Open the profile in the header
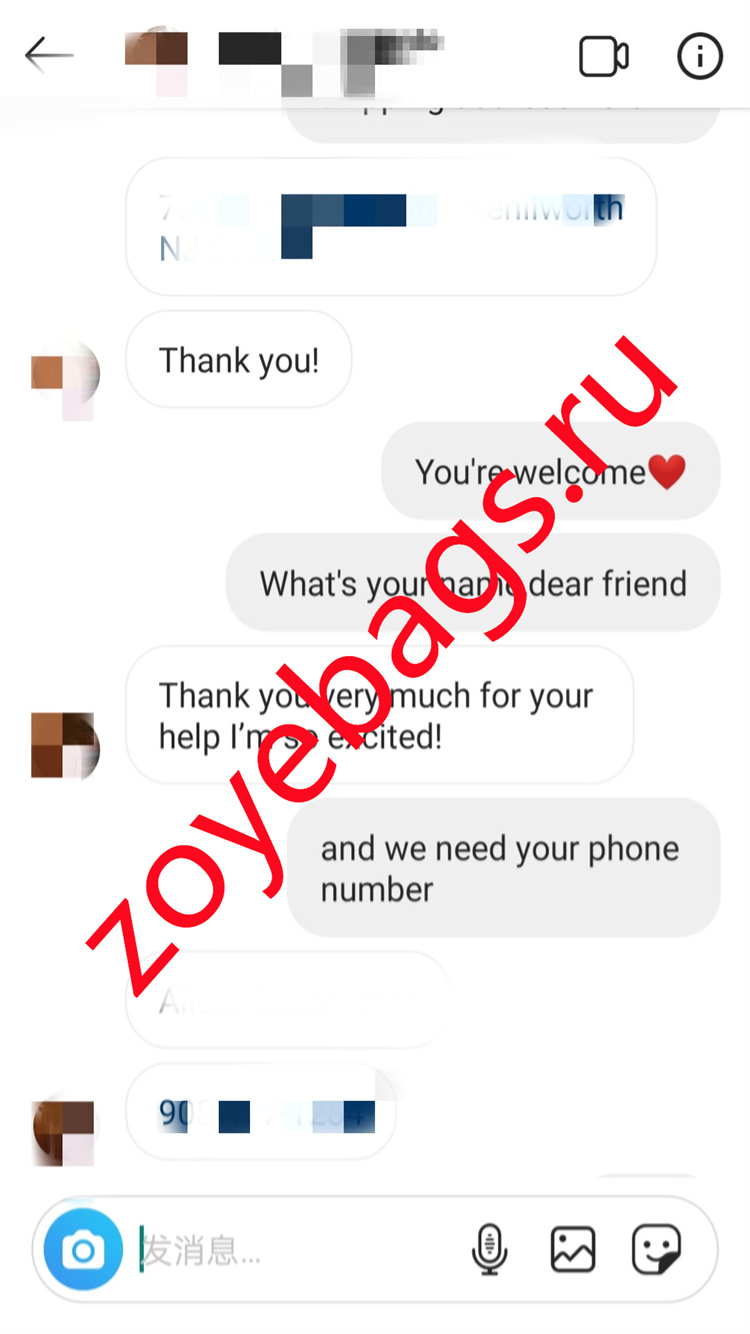The width and height of the screenshot is (750, 1334). click(x=280, y=58)
